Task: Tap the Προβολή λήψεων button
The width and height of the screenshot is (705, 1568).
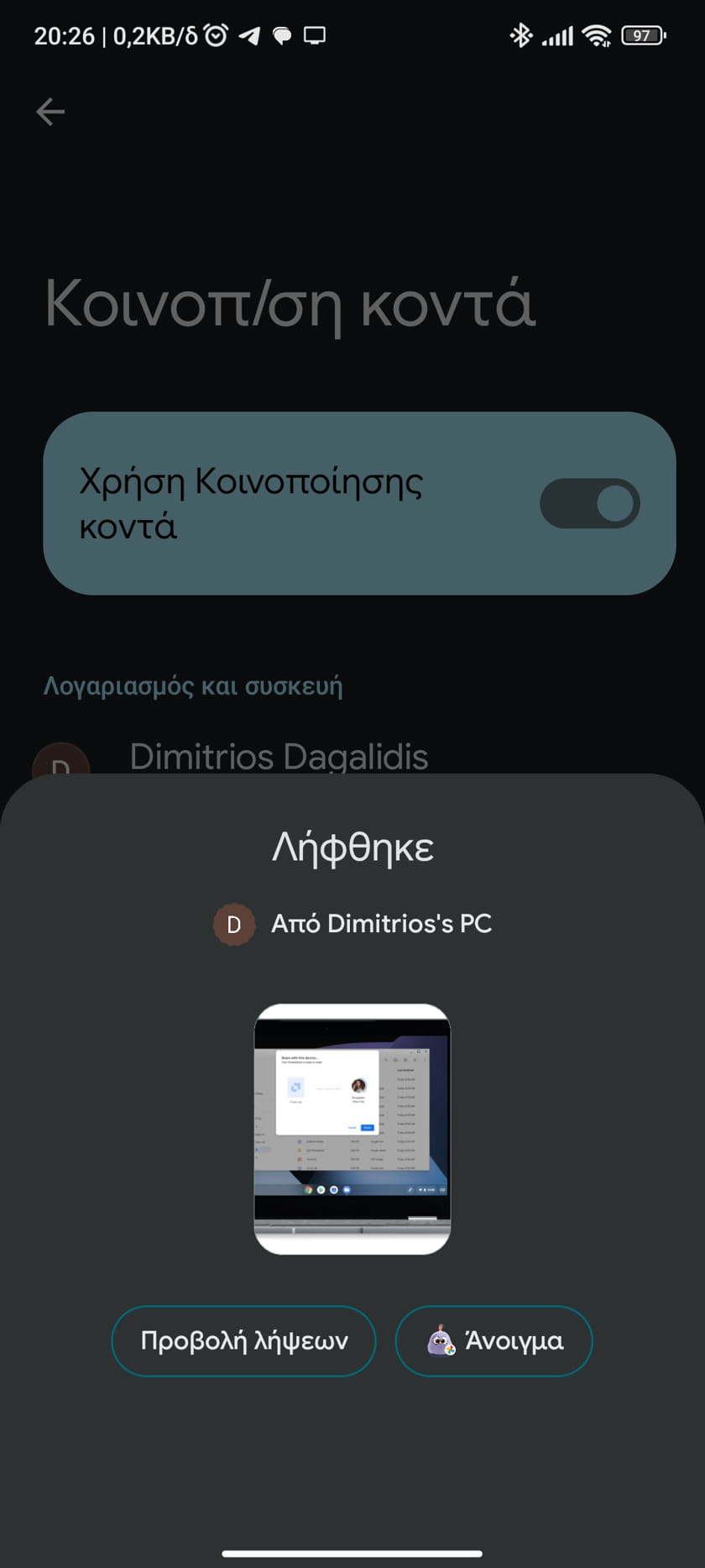Action: click(243, 1340)
